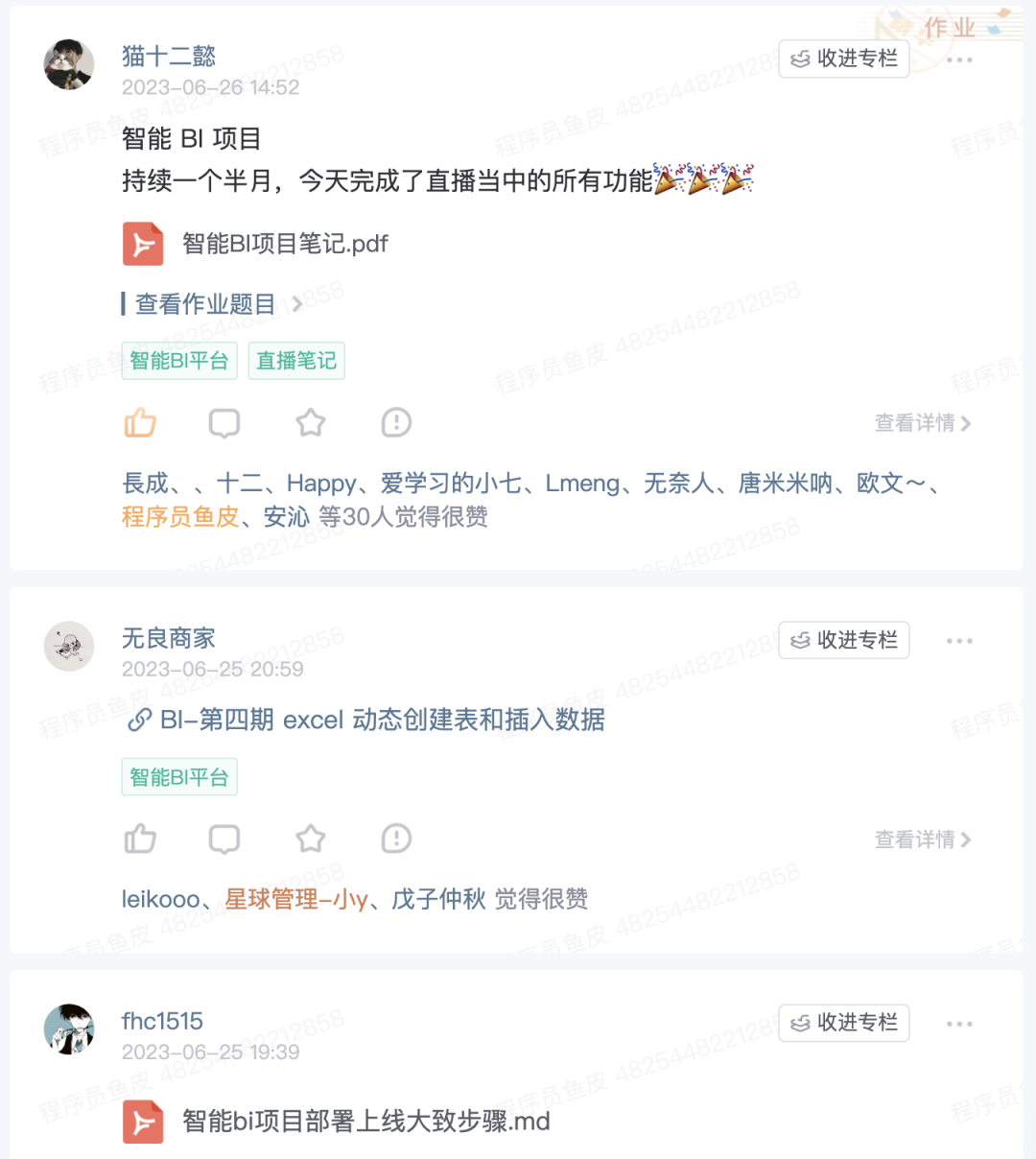Star the post by 猫十二懿

310,422
